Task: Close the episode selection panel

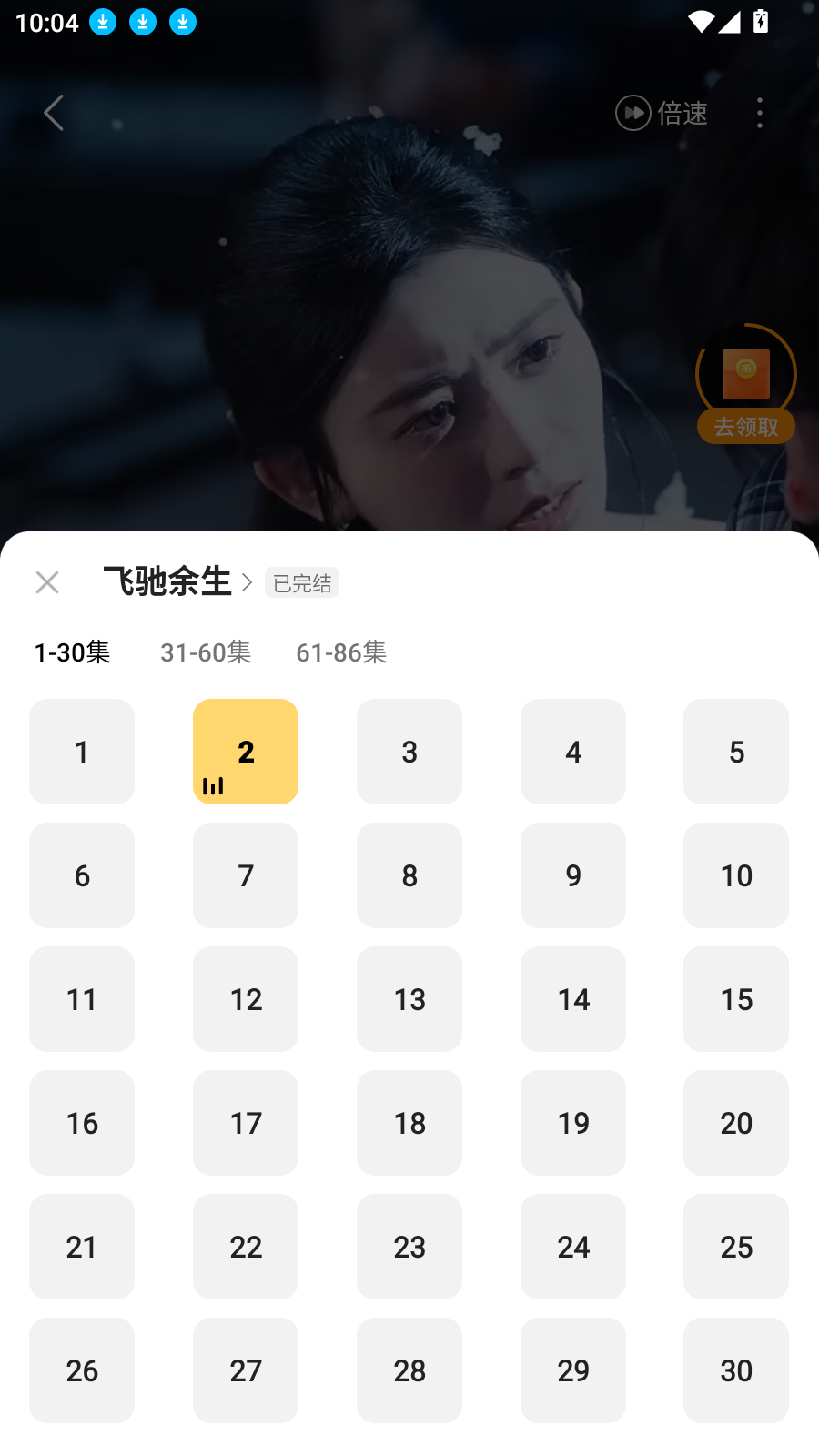Action: pos(47,582)
